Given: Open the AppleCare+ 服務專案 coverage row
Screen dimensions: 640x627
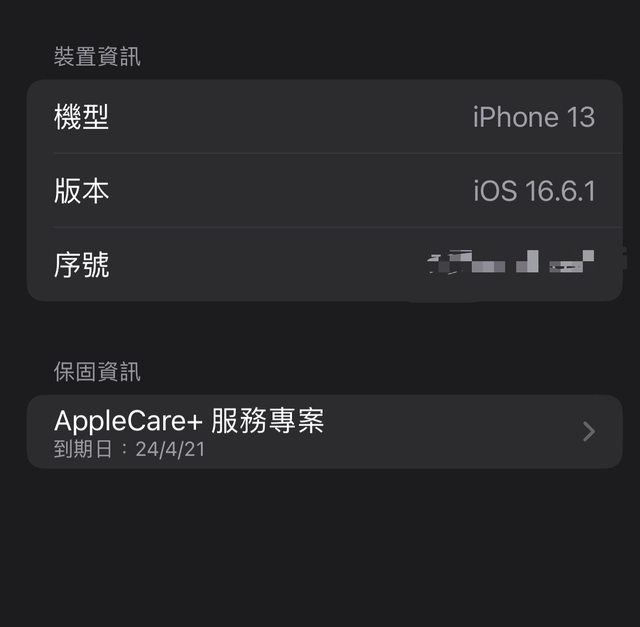Looking at the screenshot, I should point(324,431).
